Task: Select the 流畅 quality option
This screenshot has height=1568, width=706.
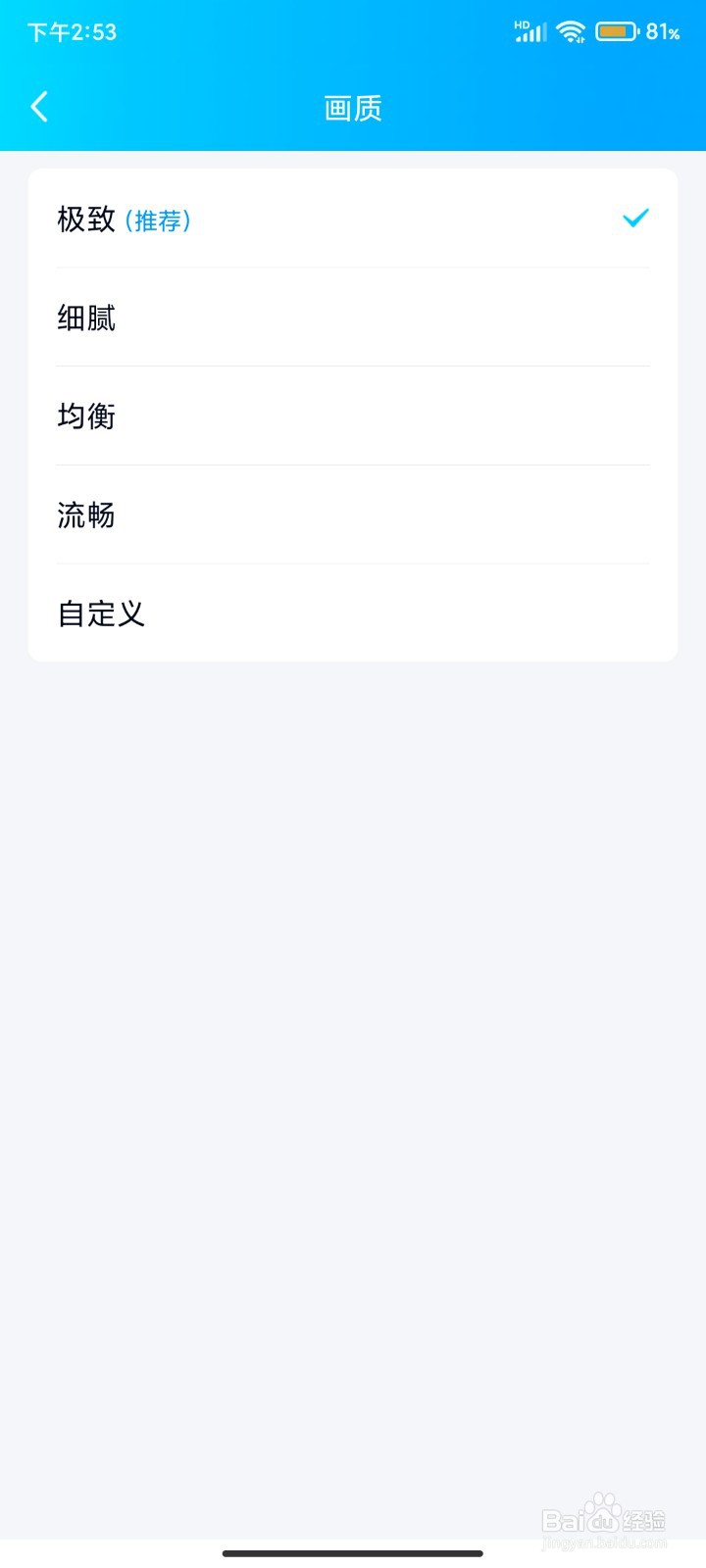Action: (x=86, y=514)
